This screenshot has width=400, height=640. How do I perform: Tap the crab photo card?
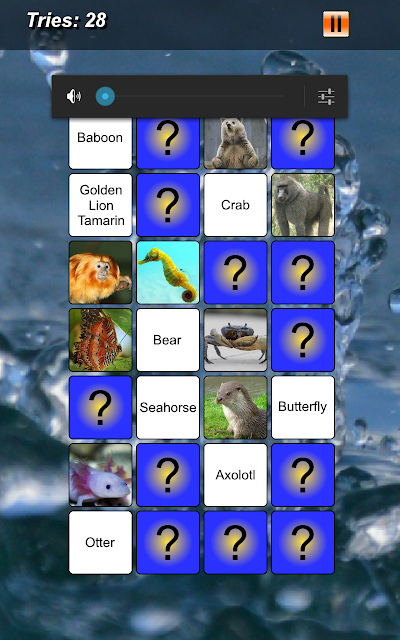click(x=235, y=340)
